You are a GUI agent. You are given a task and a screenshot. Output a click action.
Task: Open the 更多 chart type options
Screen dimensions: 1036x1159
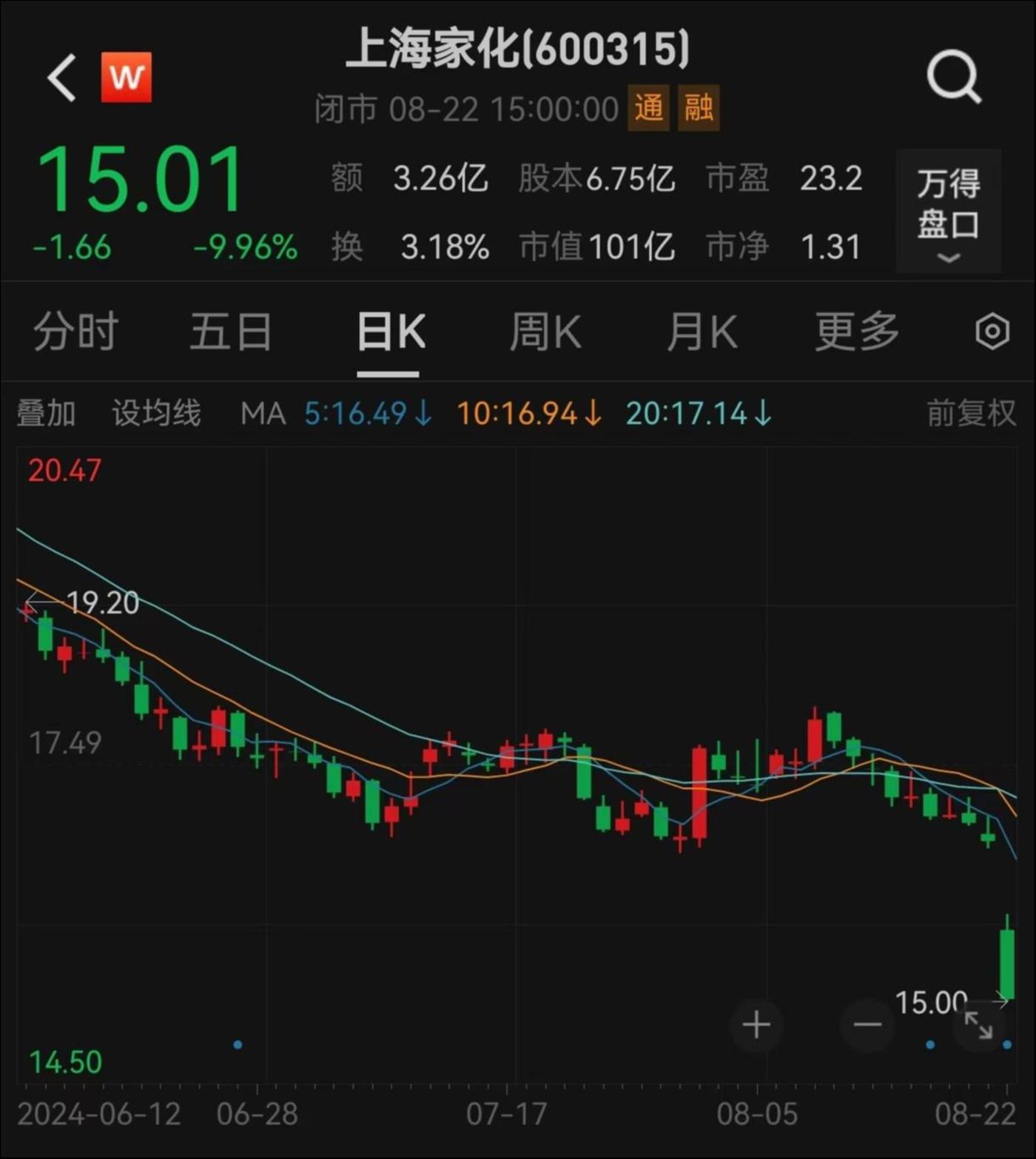(x=858, y=332)
